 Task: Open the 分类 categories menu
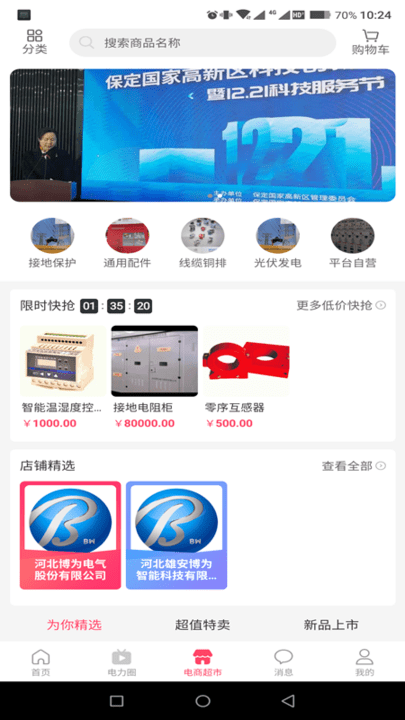[x=35, y=42]
